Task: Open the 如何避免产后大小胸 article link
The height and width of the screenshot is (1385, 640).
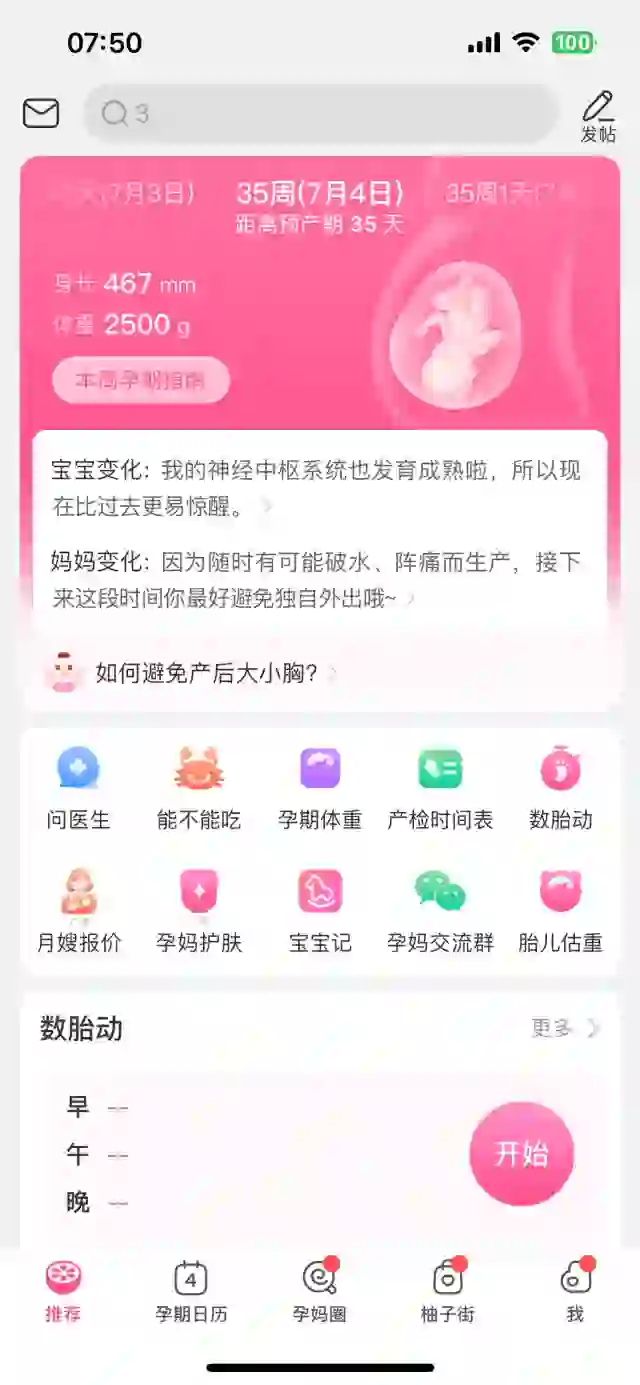Action: click(x=207, y=673)
